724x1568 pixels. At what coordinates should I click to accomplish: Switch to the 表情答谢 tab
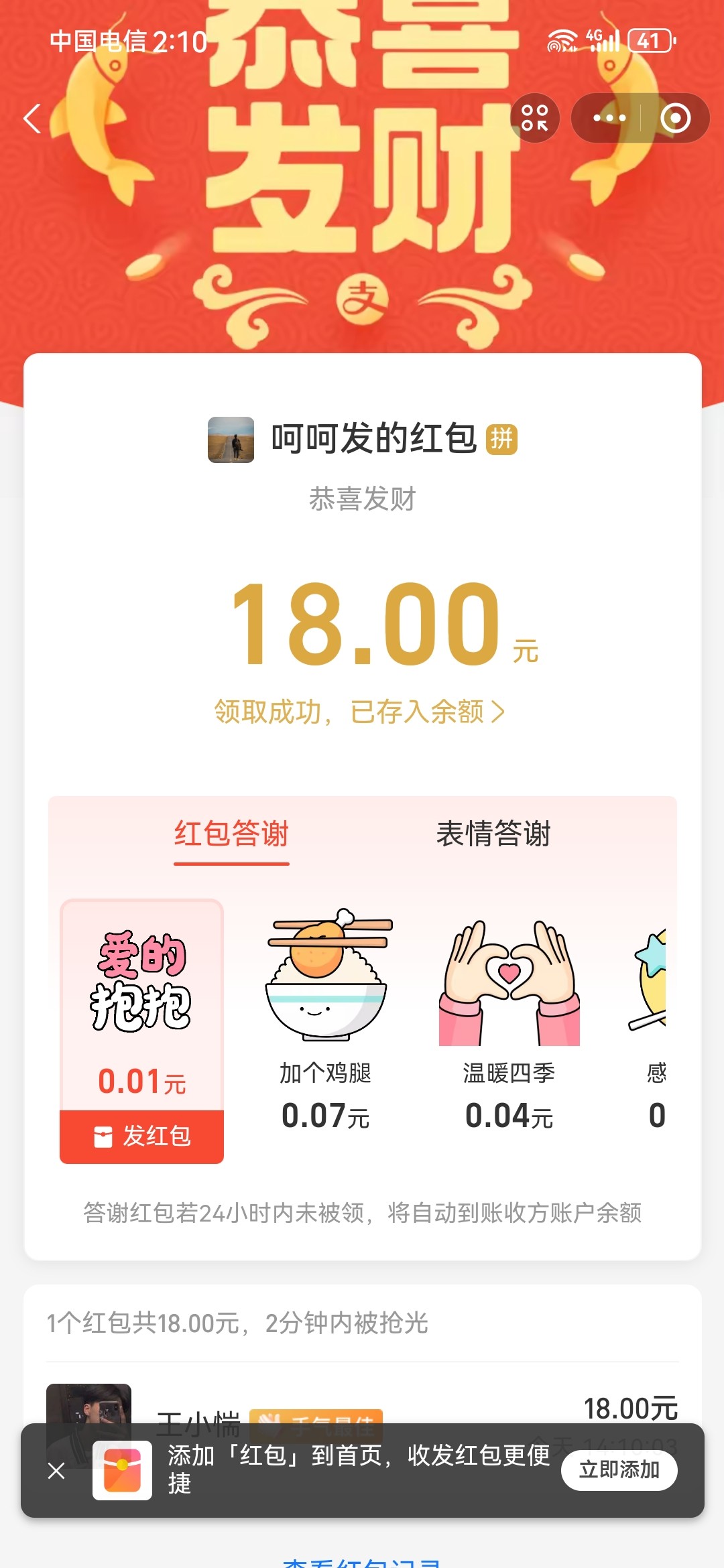[x=493, y=834]
